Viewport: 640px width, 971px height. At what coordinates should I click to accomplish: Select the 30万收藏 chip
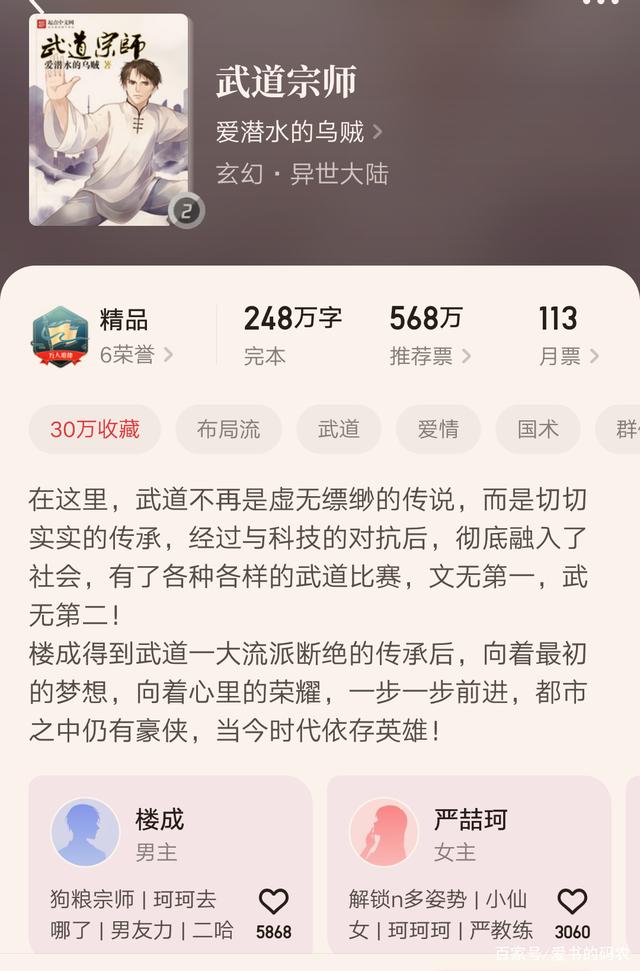pyautogui.click(x=95, y=430)
